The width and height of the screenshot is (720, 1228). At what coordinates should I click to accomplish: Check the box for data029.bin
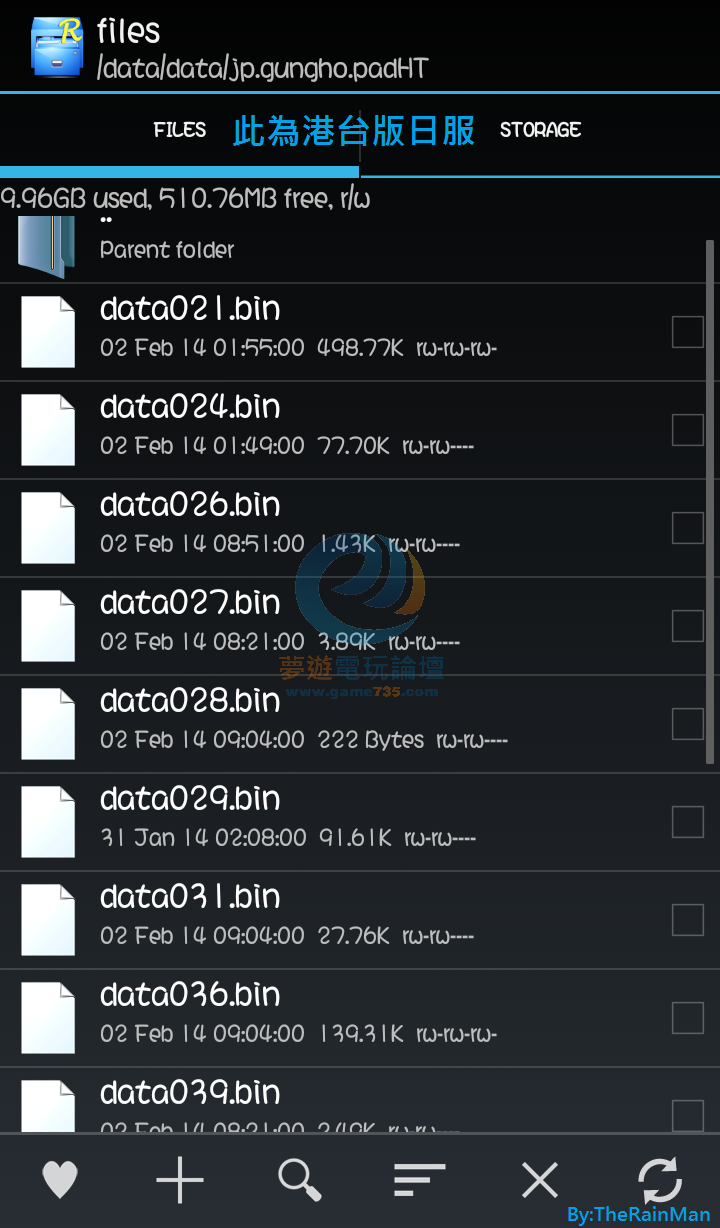[687, 821]
